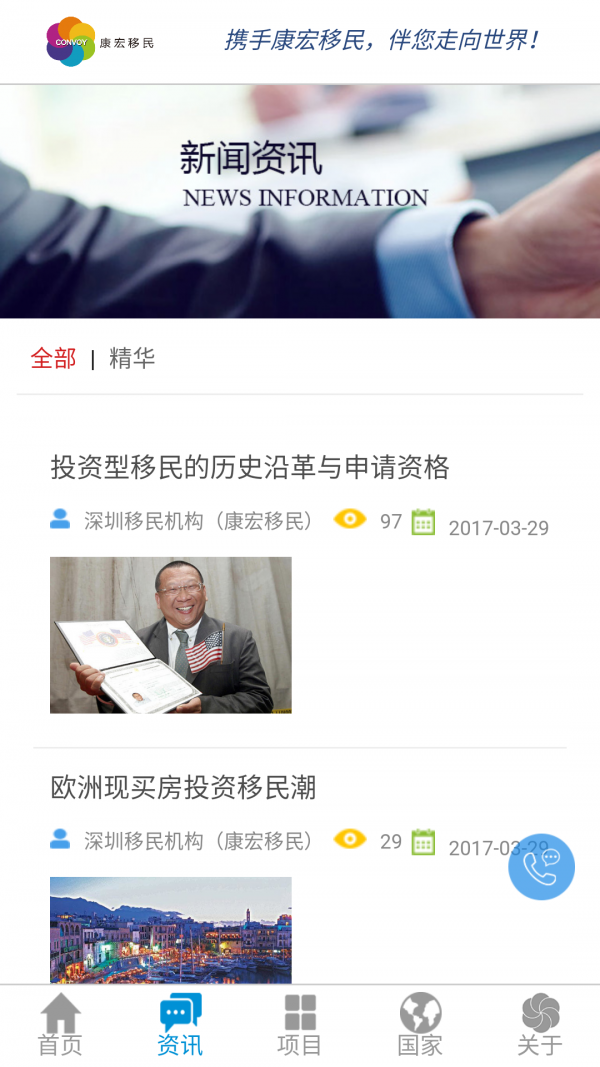Open the harbor night view photo
This screenshot has width=600, height=1067.
(171, 930)
